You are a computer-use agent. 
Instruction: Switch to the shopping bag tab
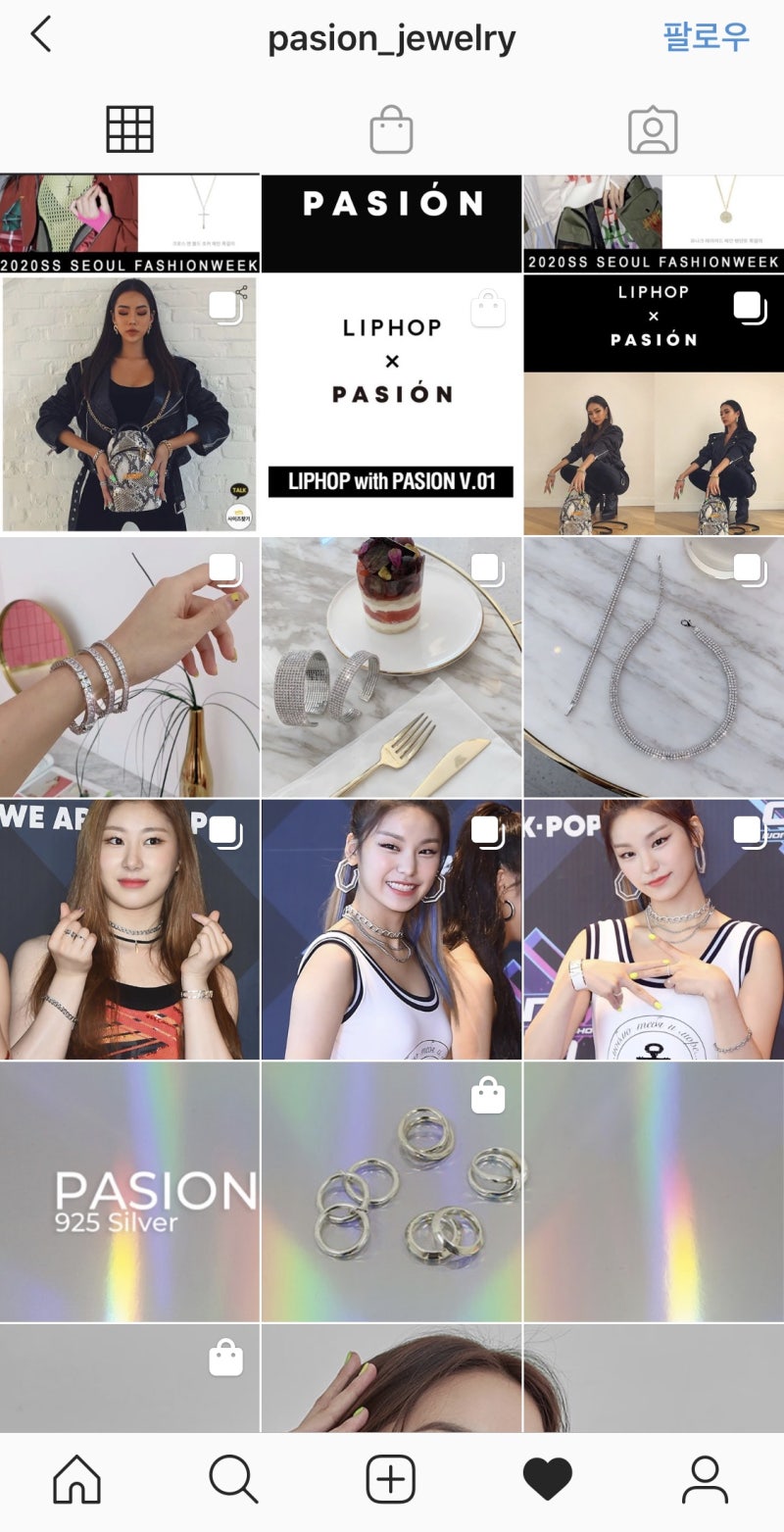[x=391, y=129]
